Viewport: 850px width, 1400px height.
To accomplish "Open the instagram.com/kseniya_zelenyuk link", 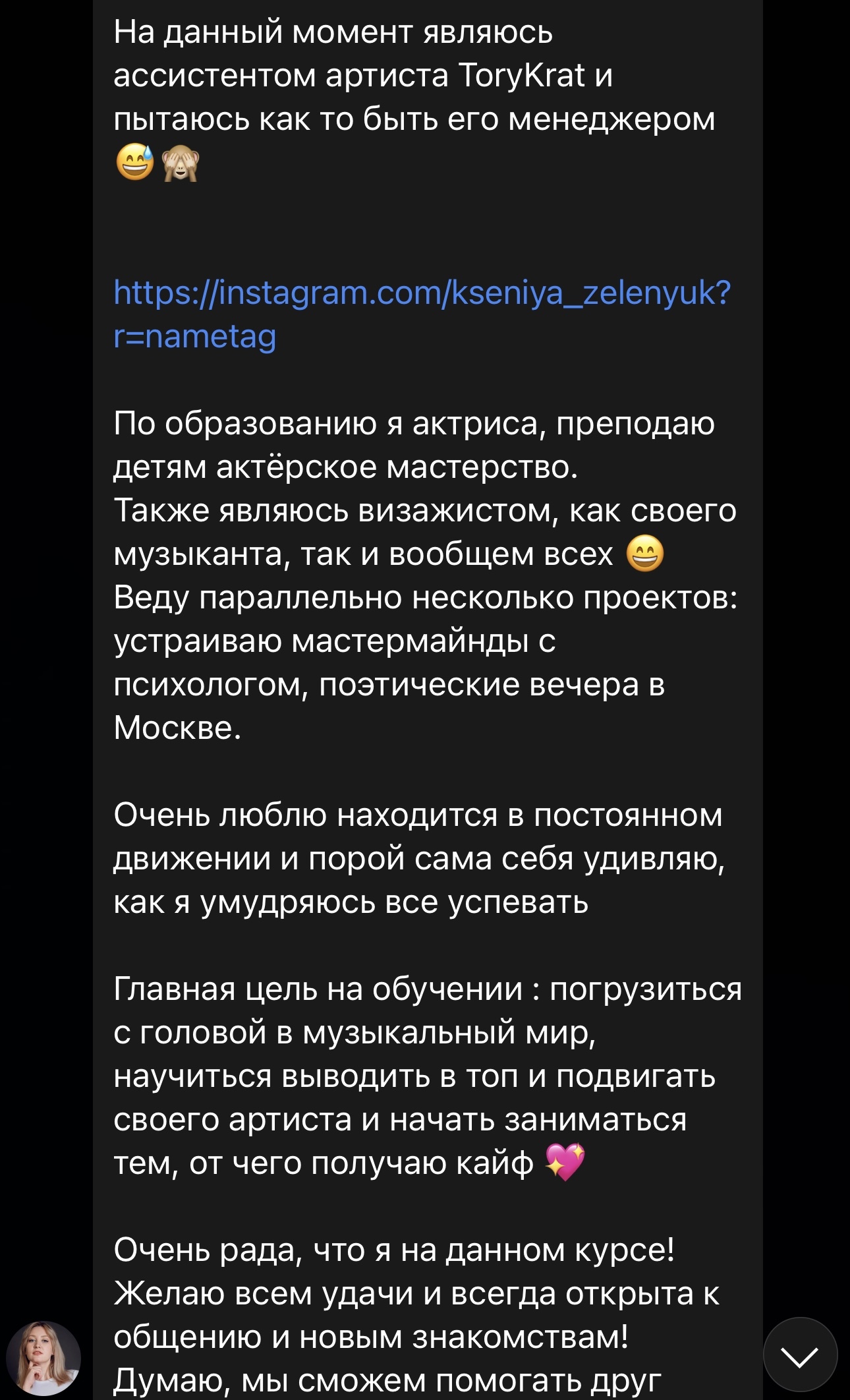I will pos(422,293).
